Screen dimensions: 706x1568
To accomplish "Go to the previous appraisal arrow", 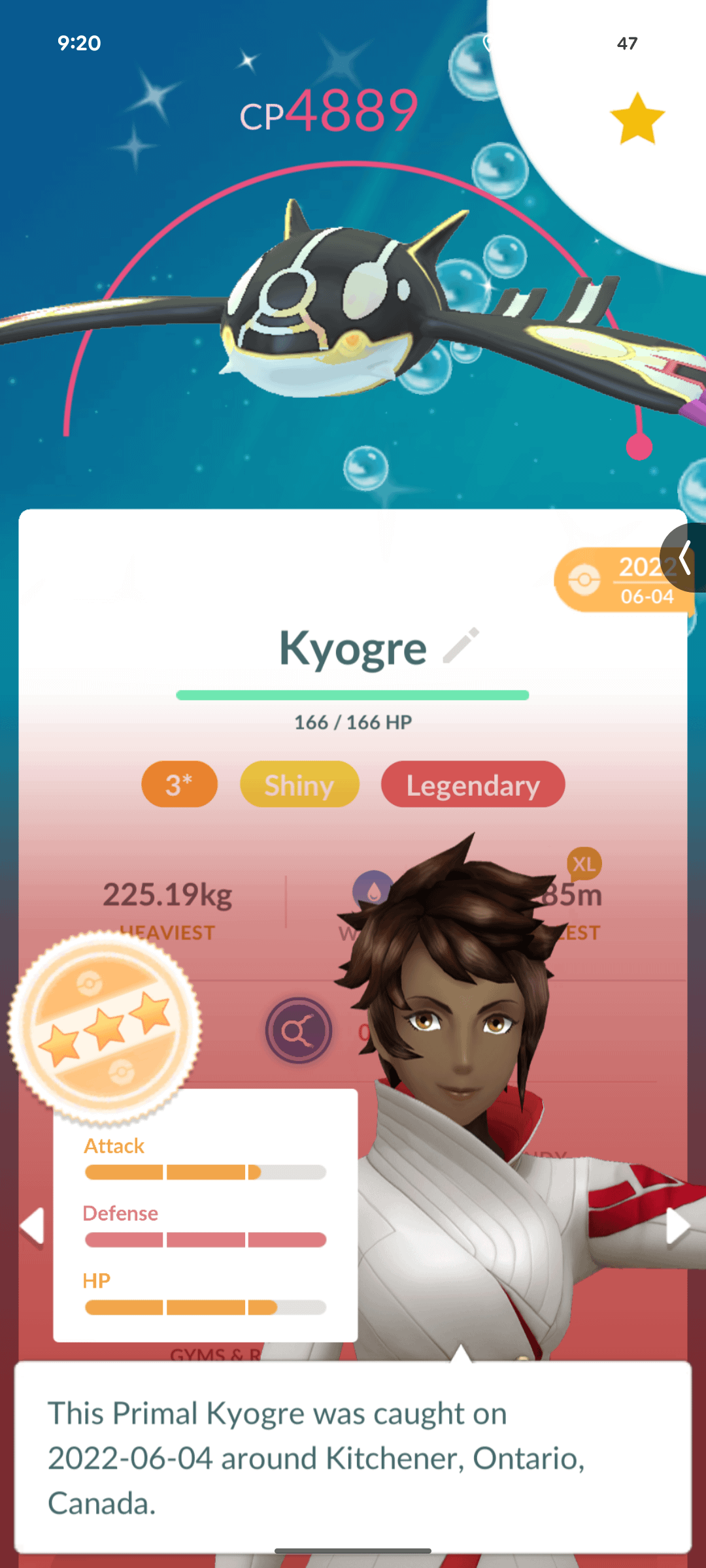I will point(31,1226).
